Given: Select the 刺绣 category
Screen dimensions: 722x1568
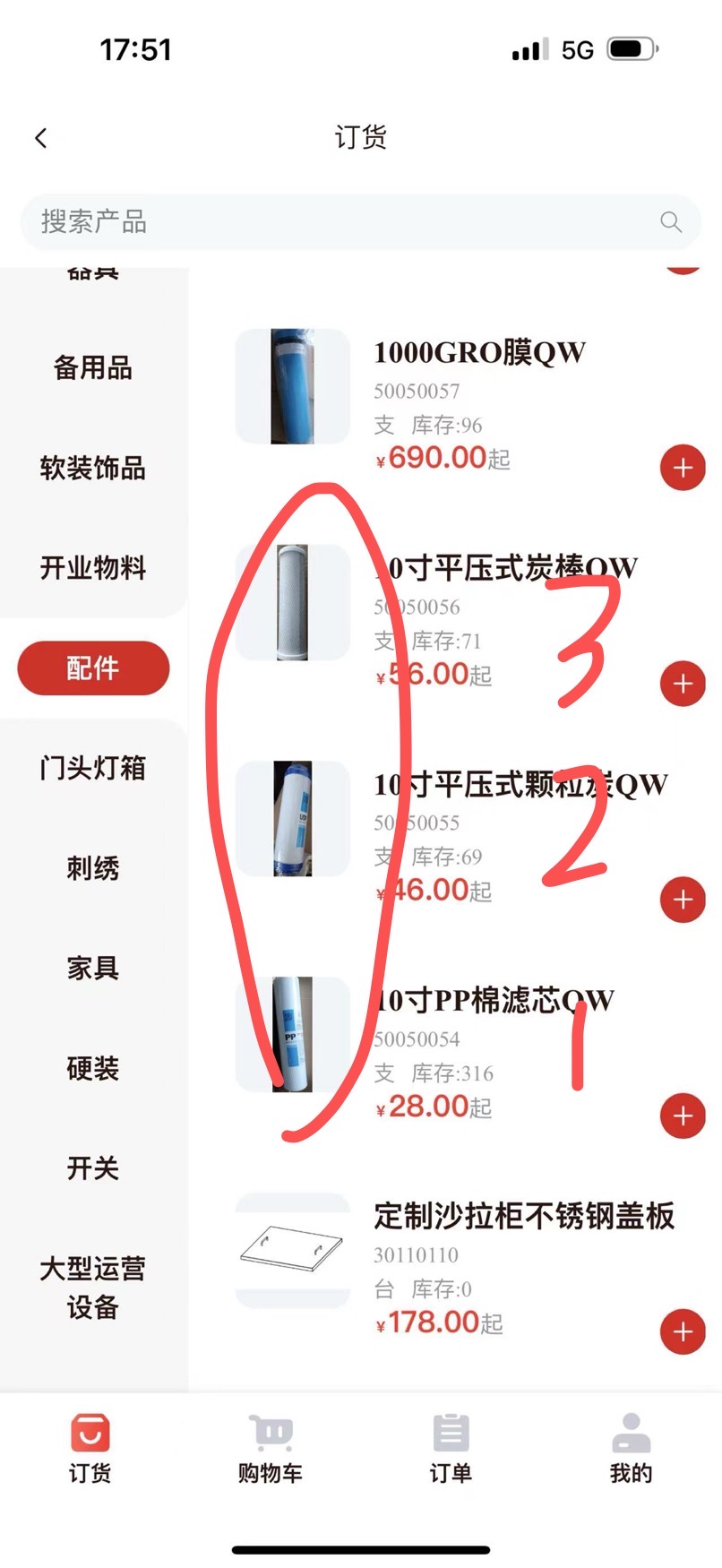Looking at the screenshot, I should coord(93,868).
